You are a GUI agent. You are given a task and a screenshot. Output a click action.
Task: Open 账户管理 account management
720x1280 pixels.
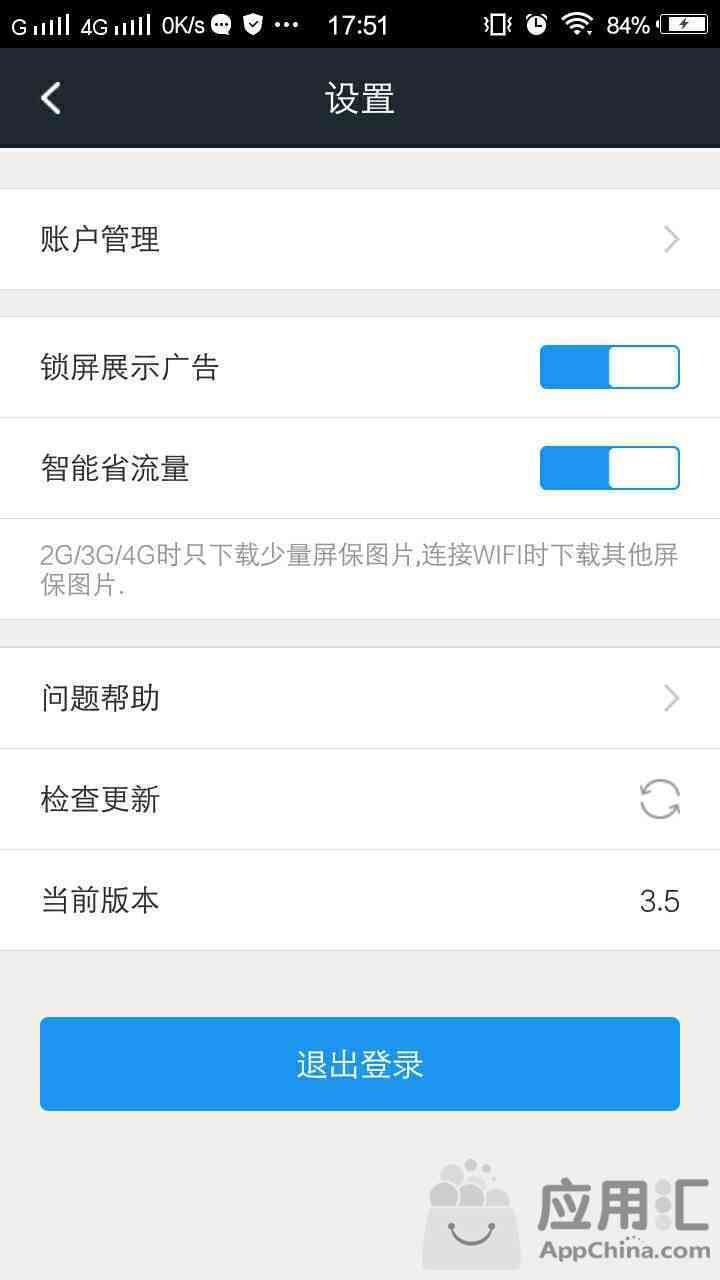[x=360, y=239]
